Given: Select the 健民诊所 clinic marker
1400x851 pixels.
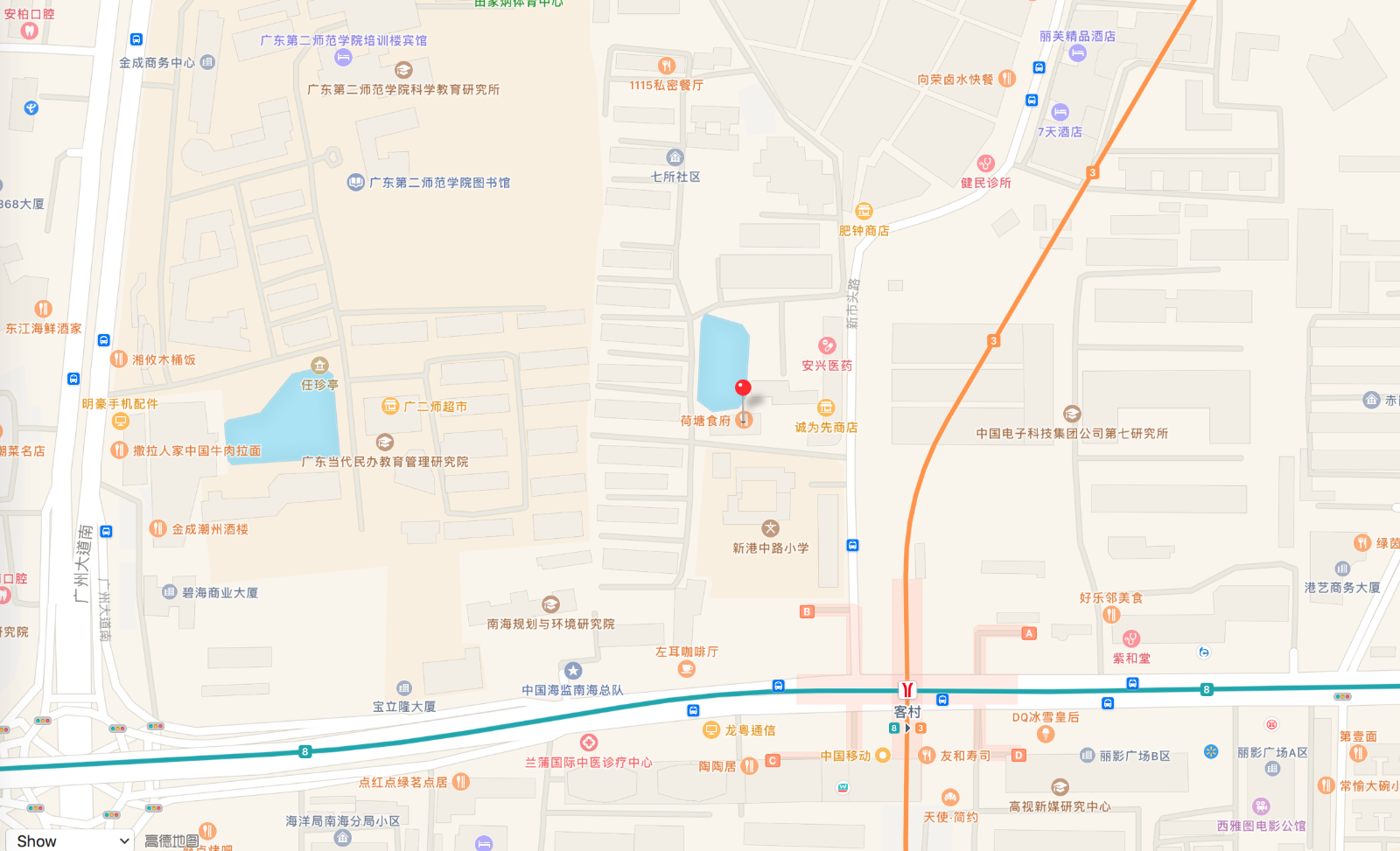Looking at the screenshot, I should (986, 164).
